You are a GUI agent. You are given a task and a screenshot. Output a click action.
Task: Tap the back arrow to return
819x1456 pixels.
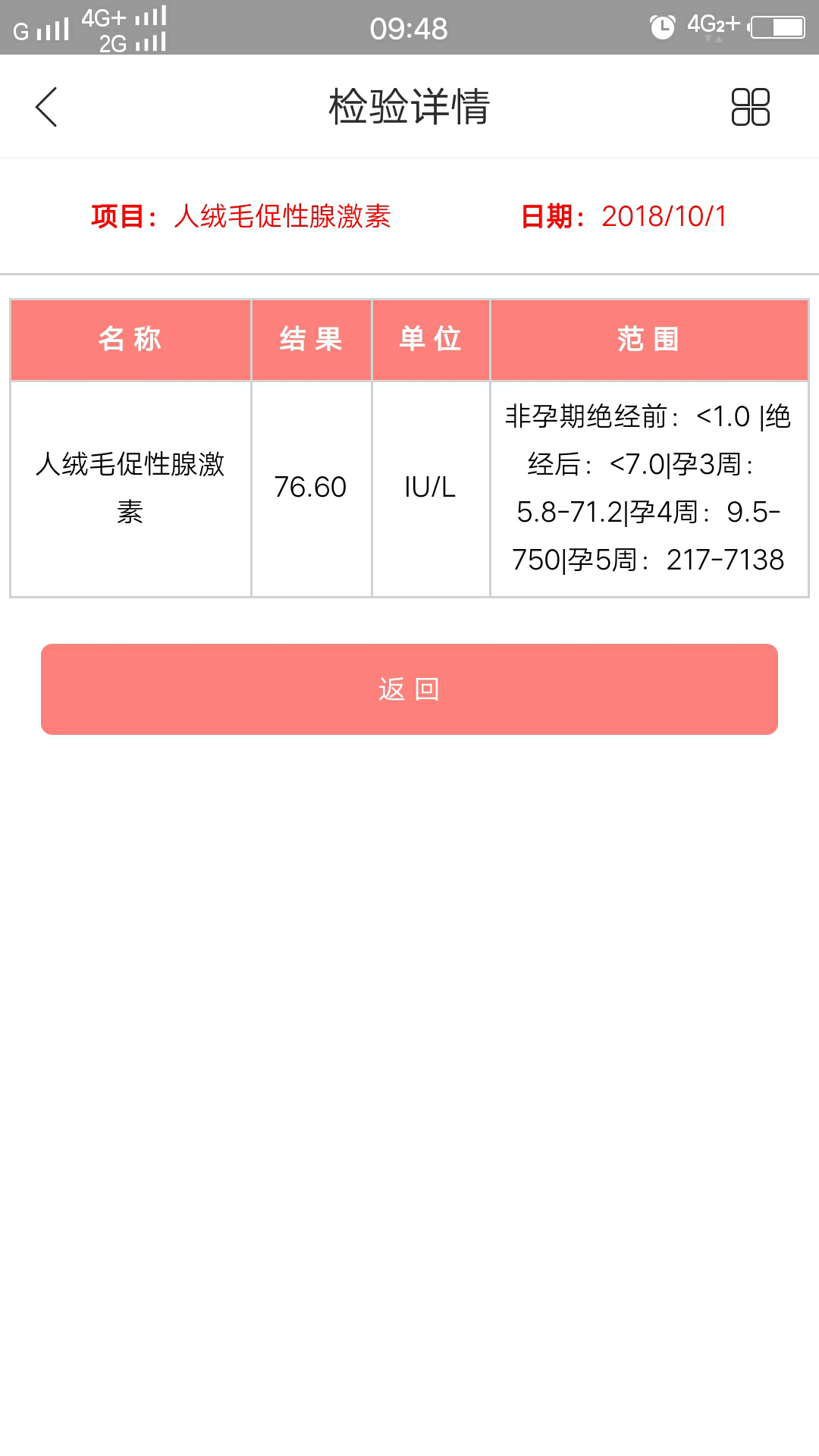point(45,107)
